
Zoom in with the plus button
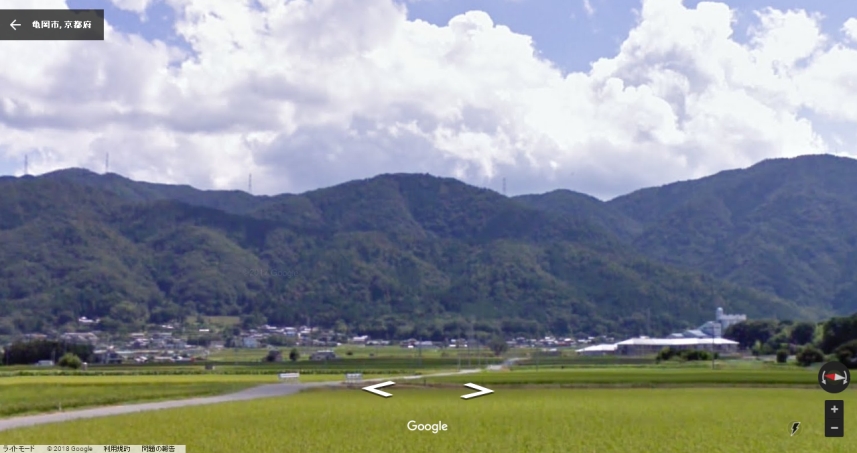tap(834, 409)
